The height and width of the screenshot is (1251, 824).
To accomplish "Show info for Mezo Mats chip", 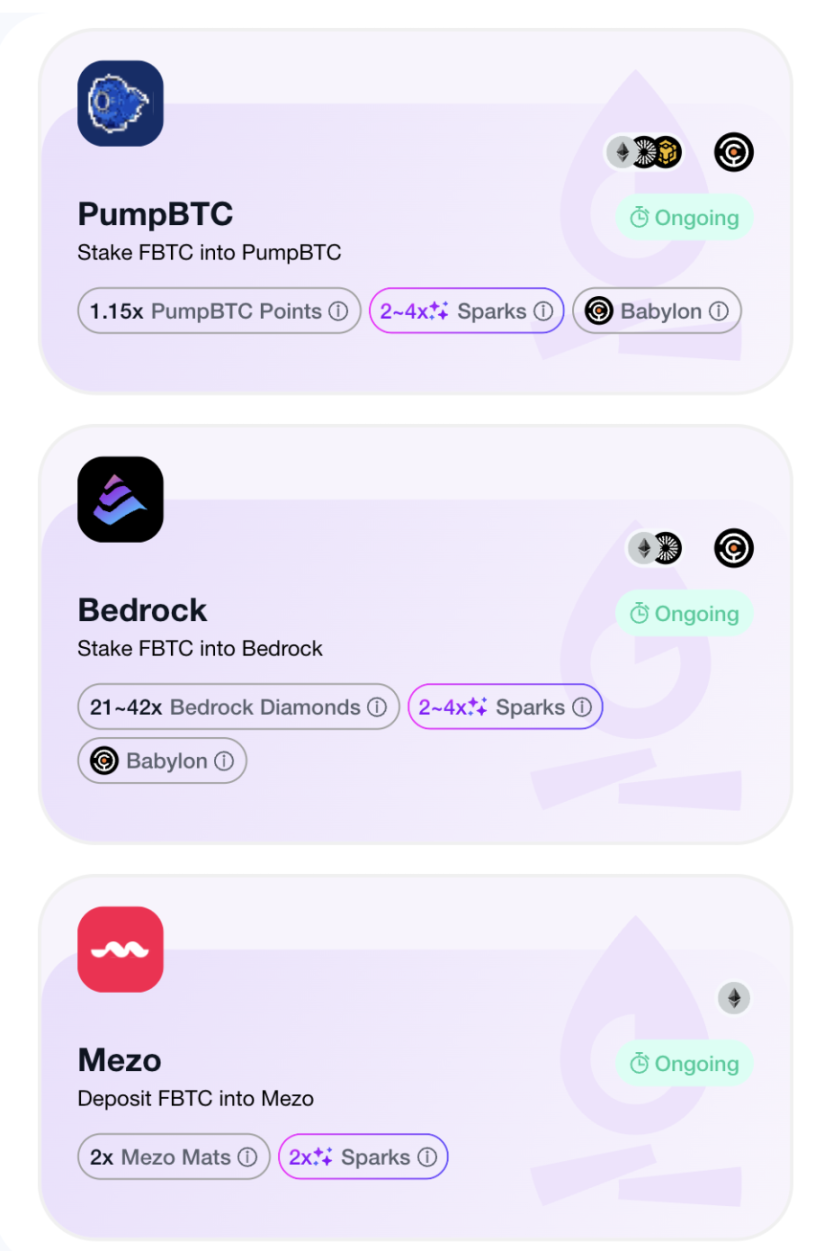I will coord(247,1157).
